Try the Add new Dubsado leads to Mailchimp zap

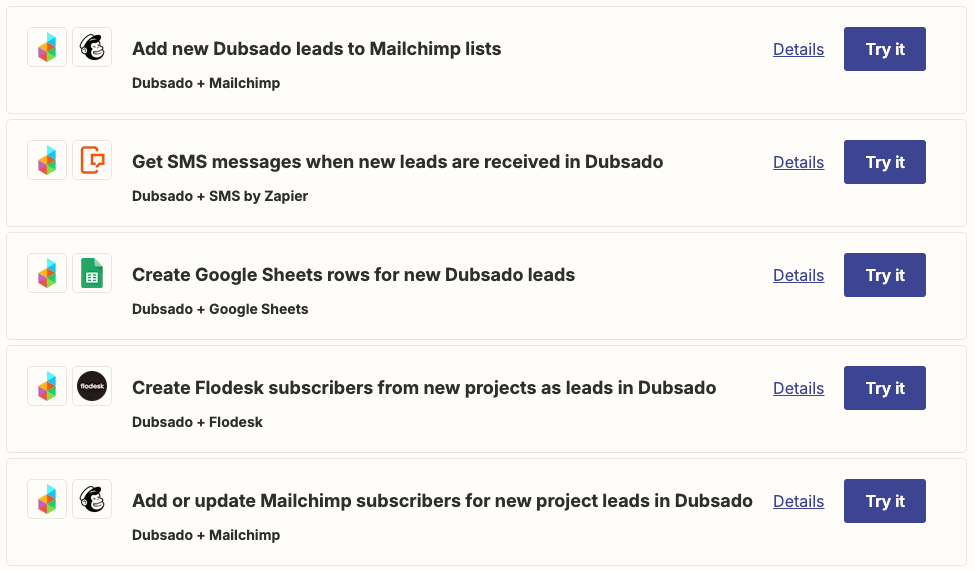coord(884,49)
